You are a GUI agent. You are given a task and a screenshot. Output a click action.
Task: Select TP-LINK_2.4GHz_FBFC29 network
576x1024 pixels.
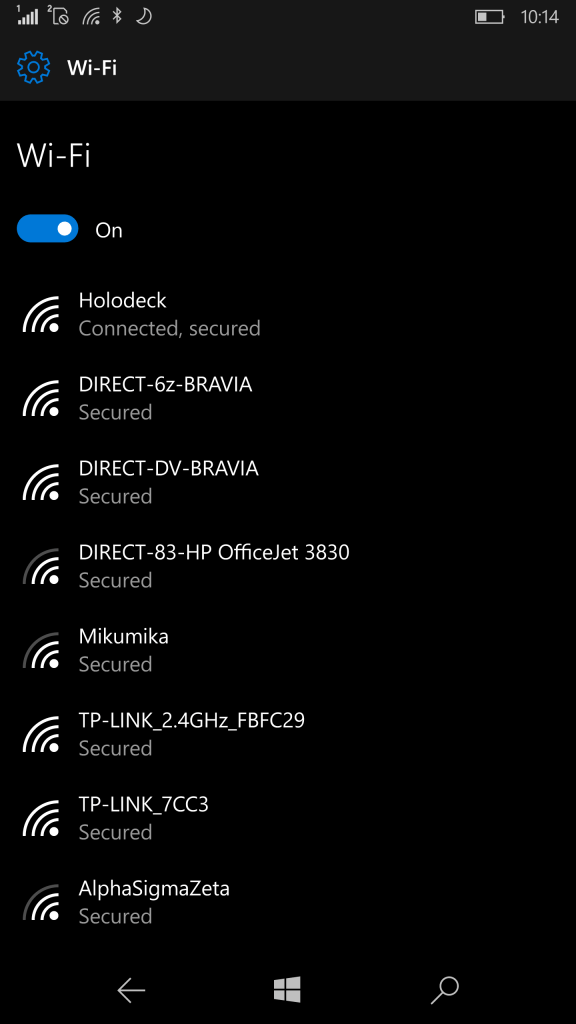[x=288, y=734]
